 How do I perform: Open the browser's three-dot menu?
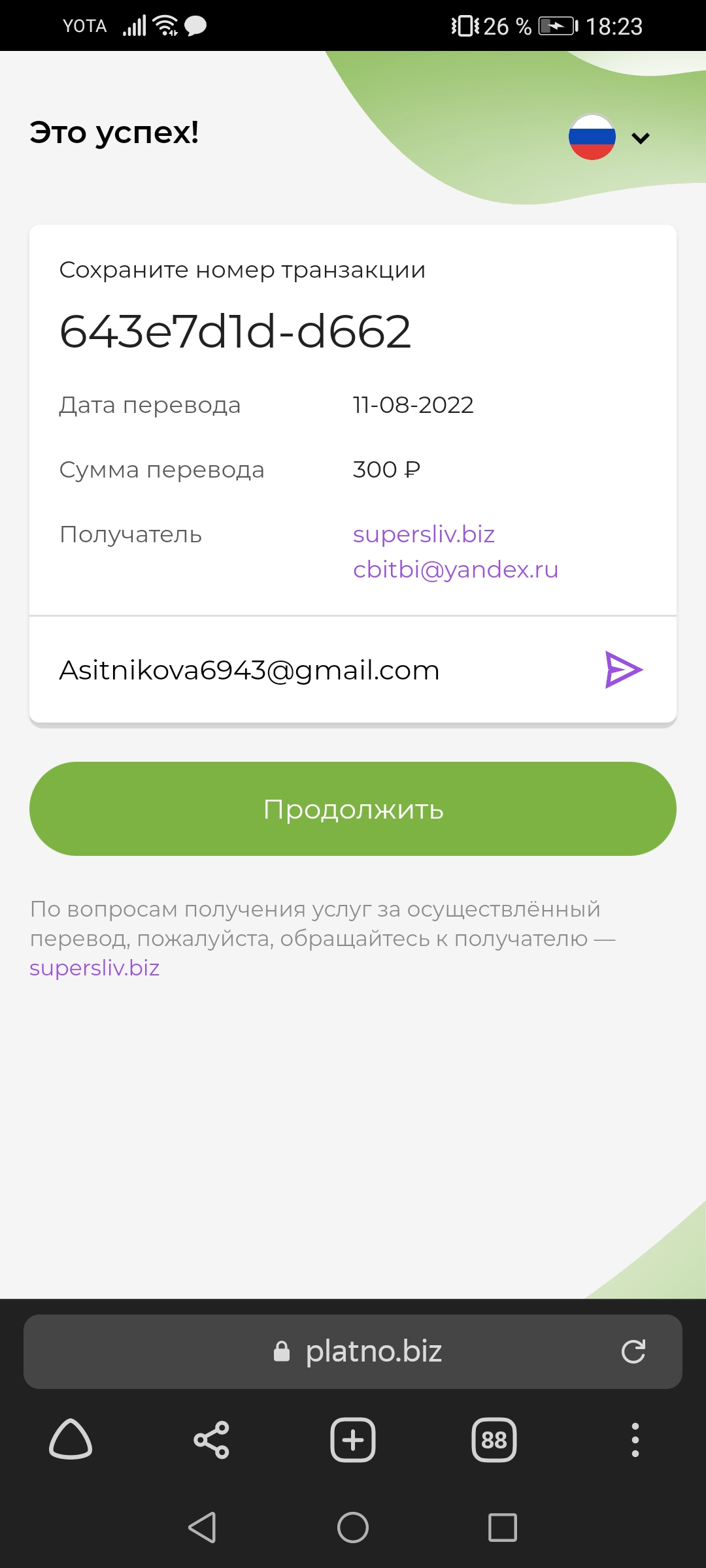(x=635, y=1440)
